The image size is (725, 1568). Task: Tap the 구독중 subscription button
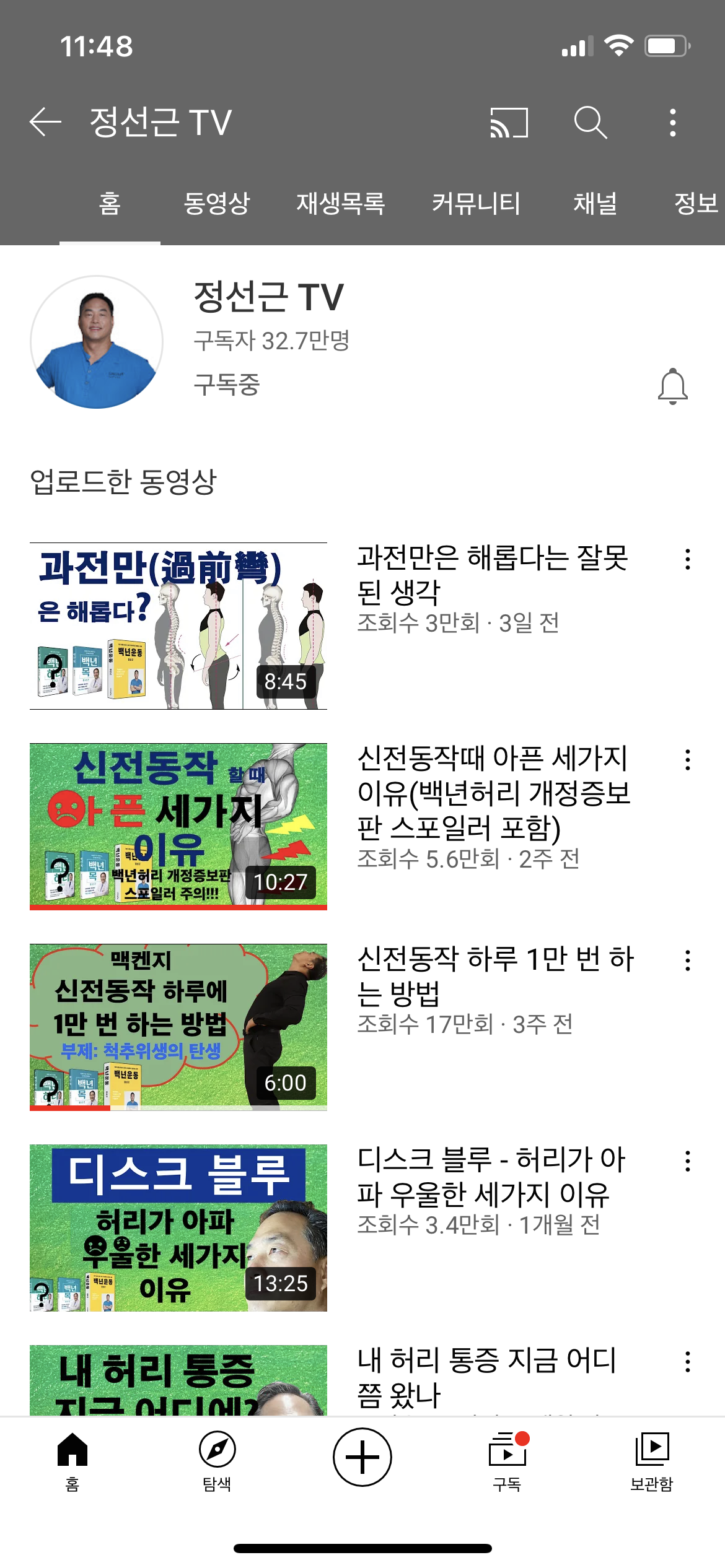(x=227, y=384)
